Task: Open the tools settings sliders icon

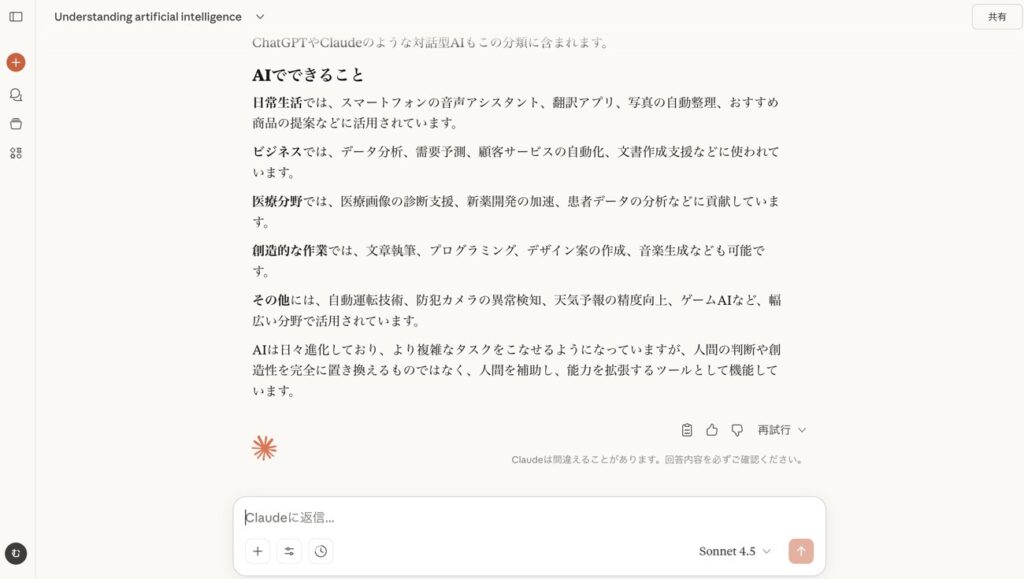Action: click(x=289, y=551)
